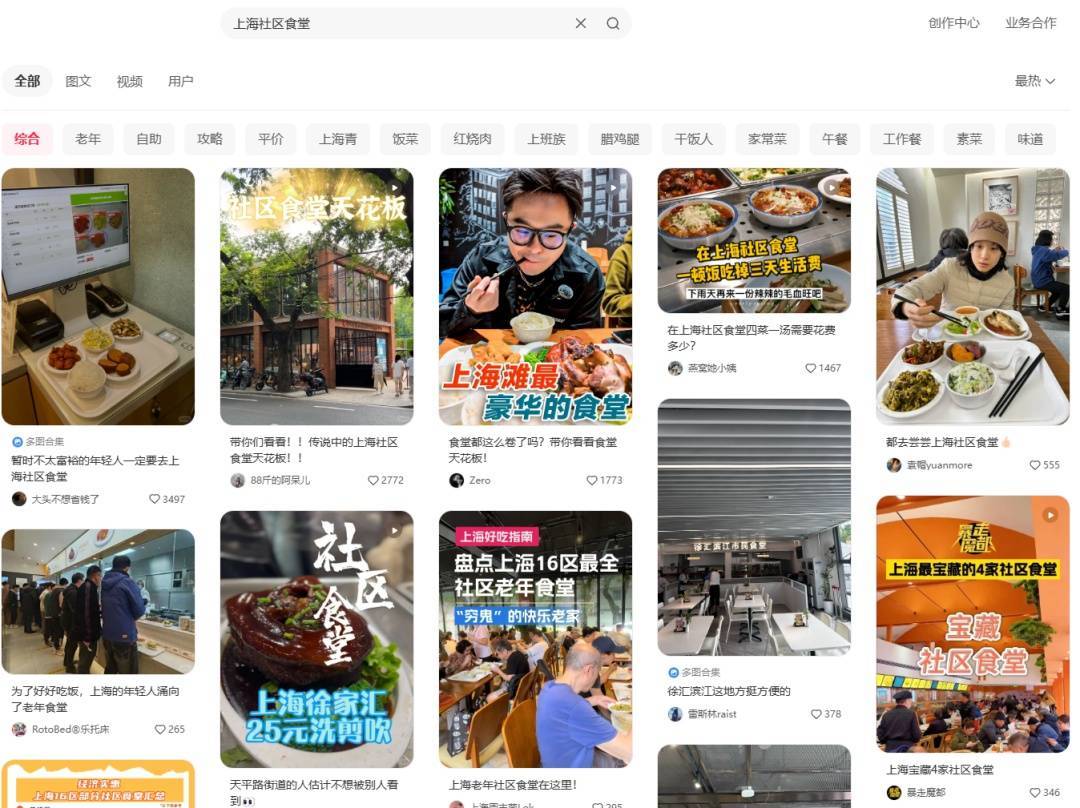Screen dimensions: 1080x808
Task: Expand the 最热 sort dropdown
Action: (x=1034, y=81)
